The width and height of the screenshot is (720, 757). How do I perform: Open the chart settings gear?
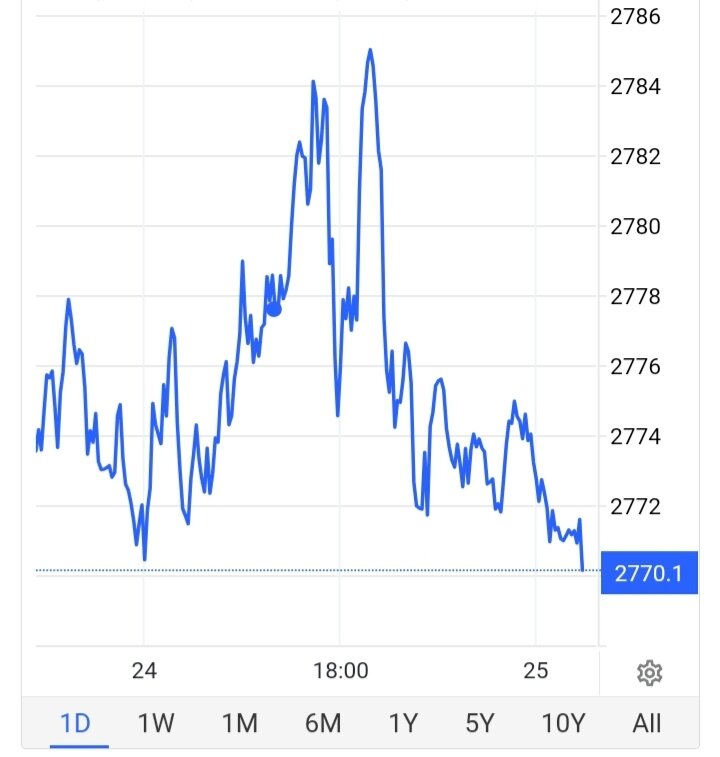[649, 673]
